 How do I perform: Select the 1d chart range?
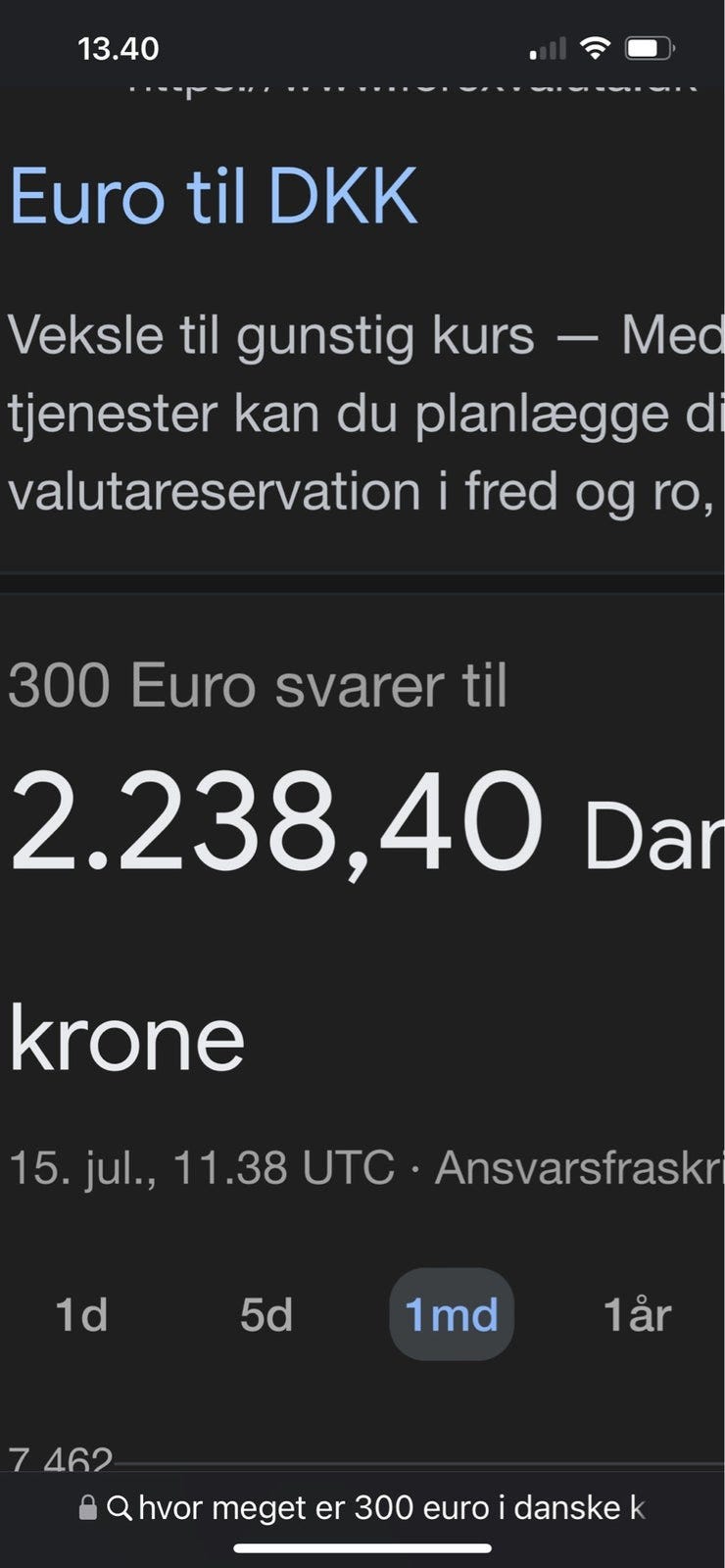(x=81, y=1314)
